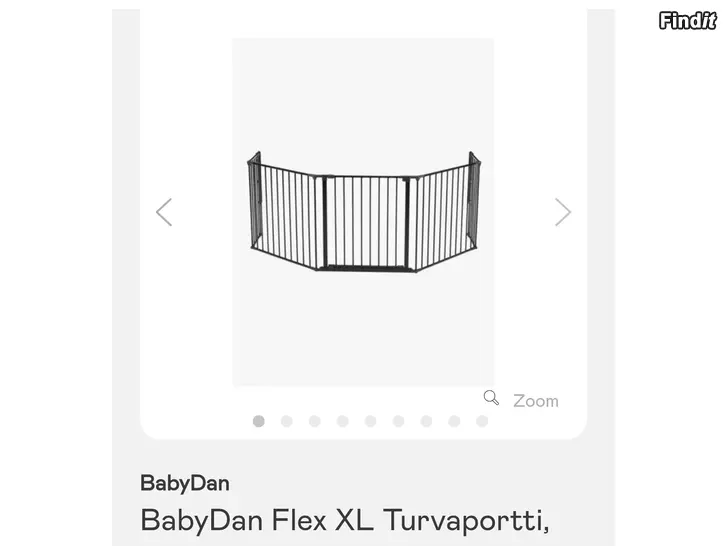
Task: Show the next product image
Action: click(x=563, y=212)
